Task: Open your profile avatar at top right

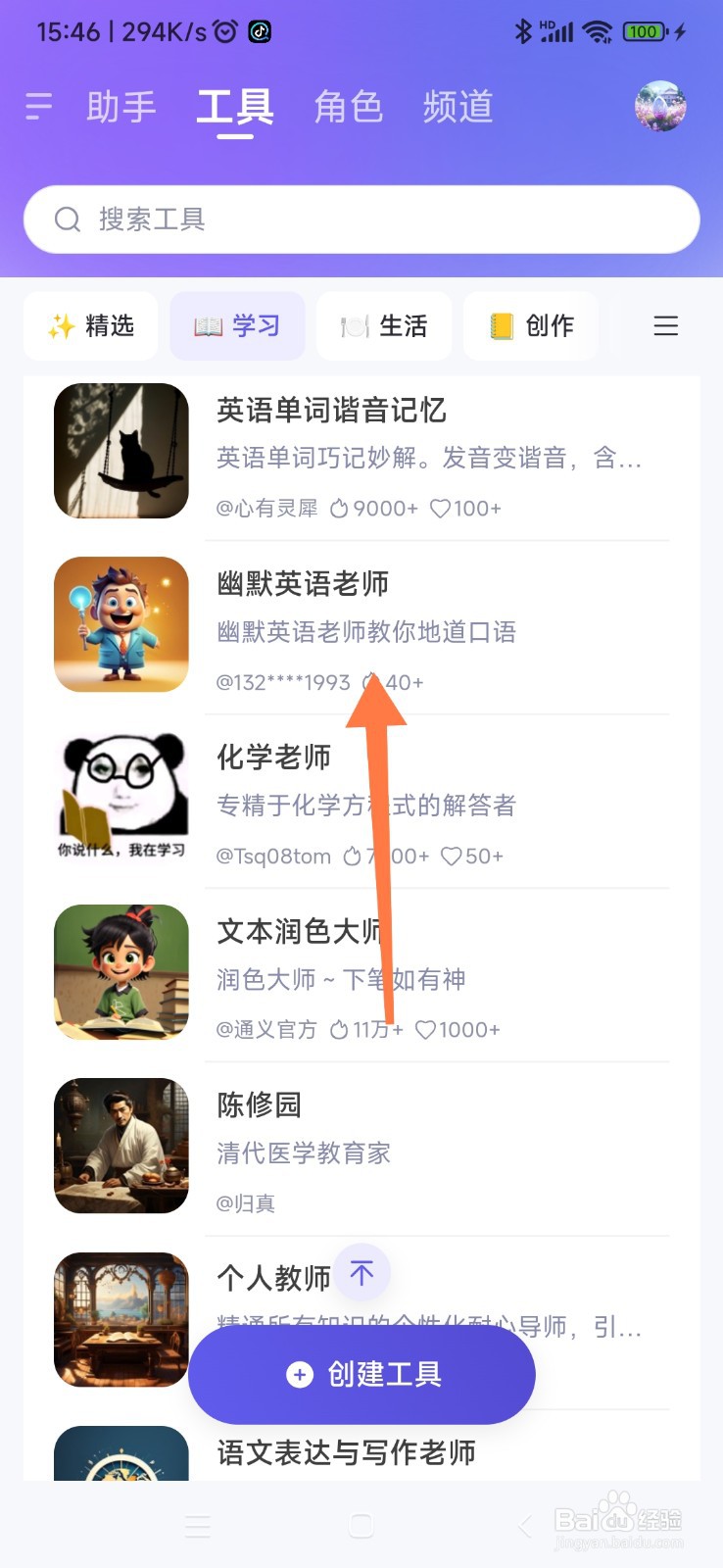Action: pos(658,108)
